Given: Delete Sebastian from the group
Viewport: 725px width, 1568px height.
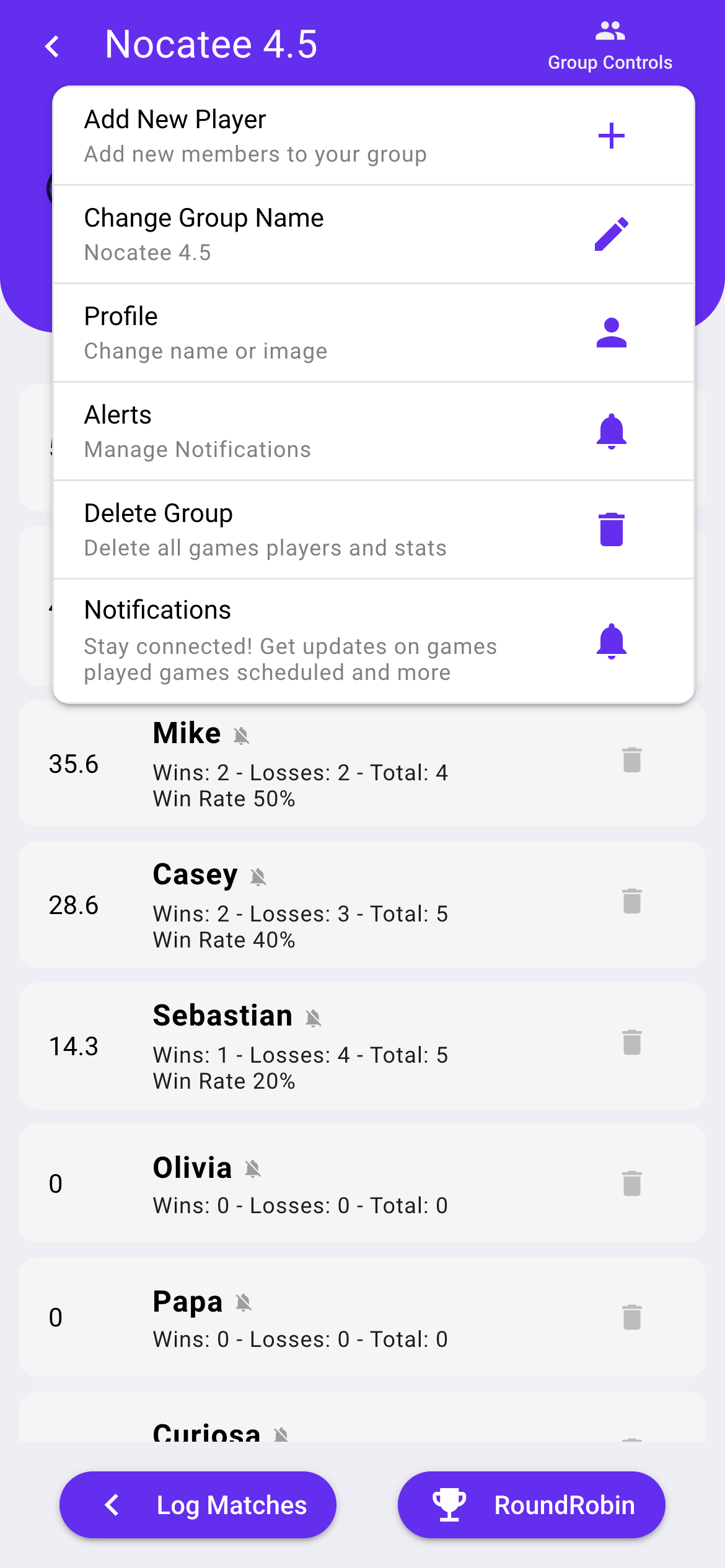Looking at the screenshot, I should click(x=631, y=1042).
